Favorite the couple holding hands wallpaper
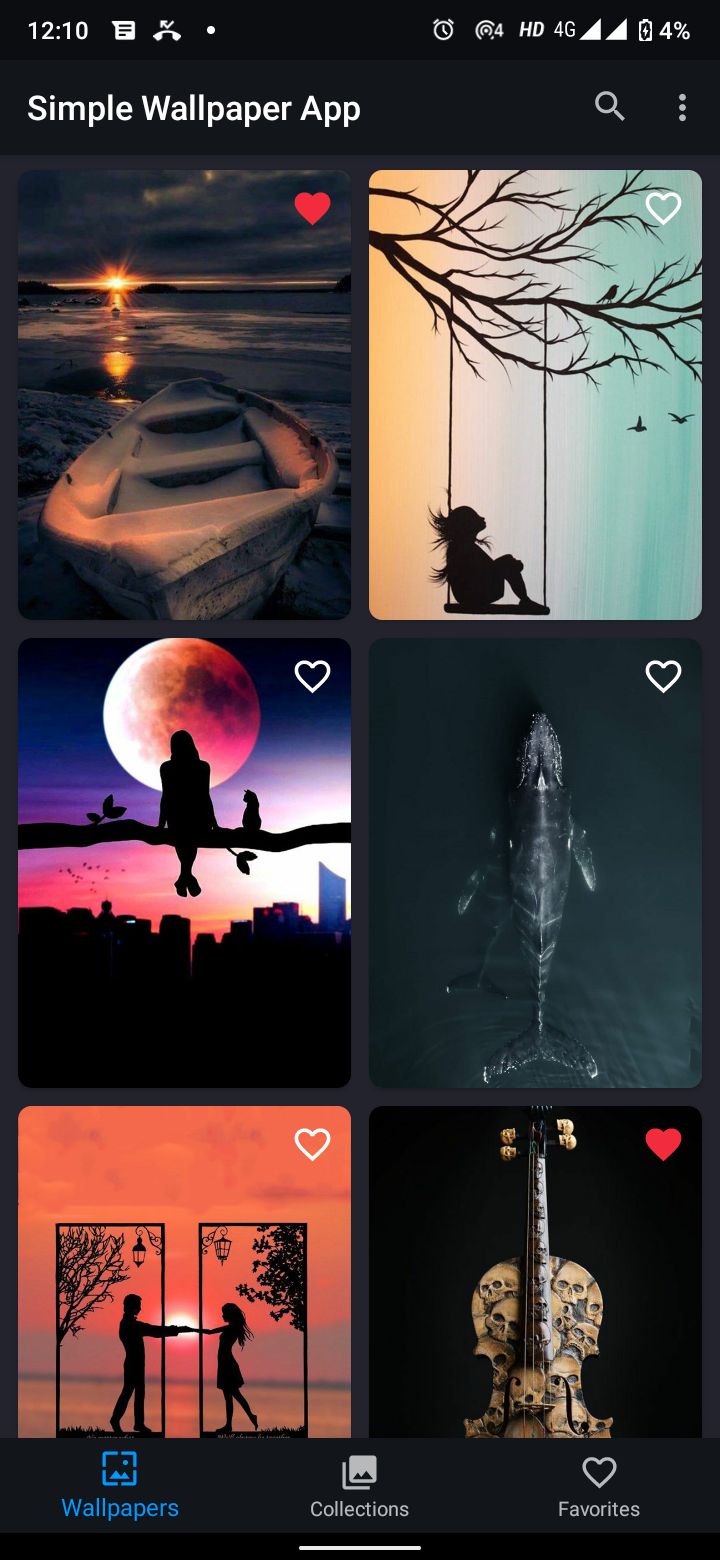The height and width of the screenshot is (1560, 720). [312, 1144]
